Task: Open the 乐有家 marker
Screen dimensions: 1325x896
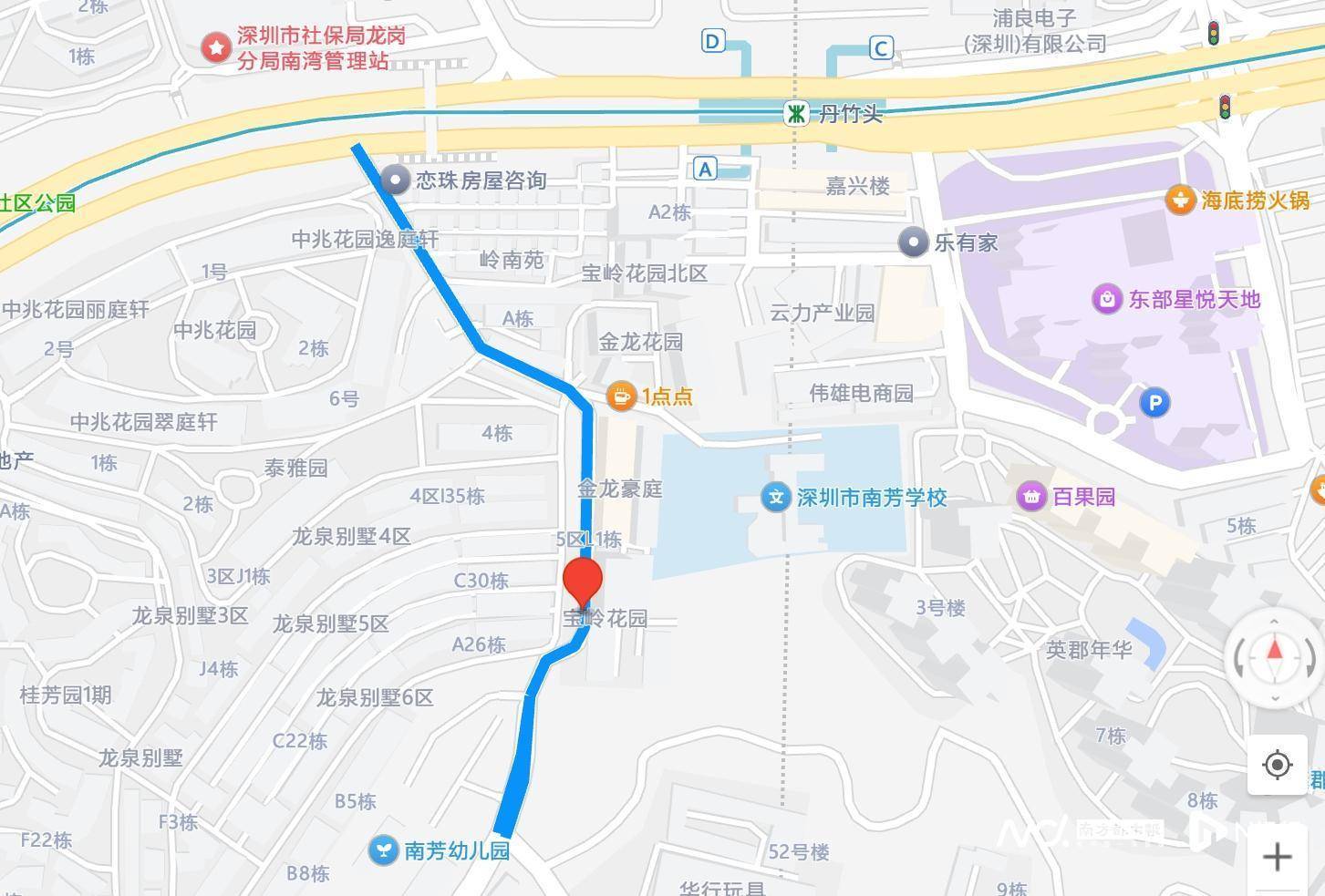Action: click(x=913, y=242)
